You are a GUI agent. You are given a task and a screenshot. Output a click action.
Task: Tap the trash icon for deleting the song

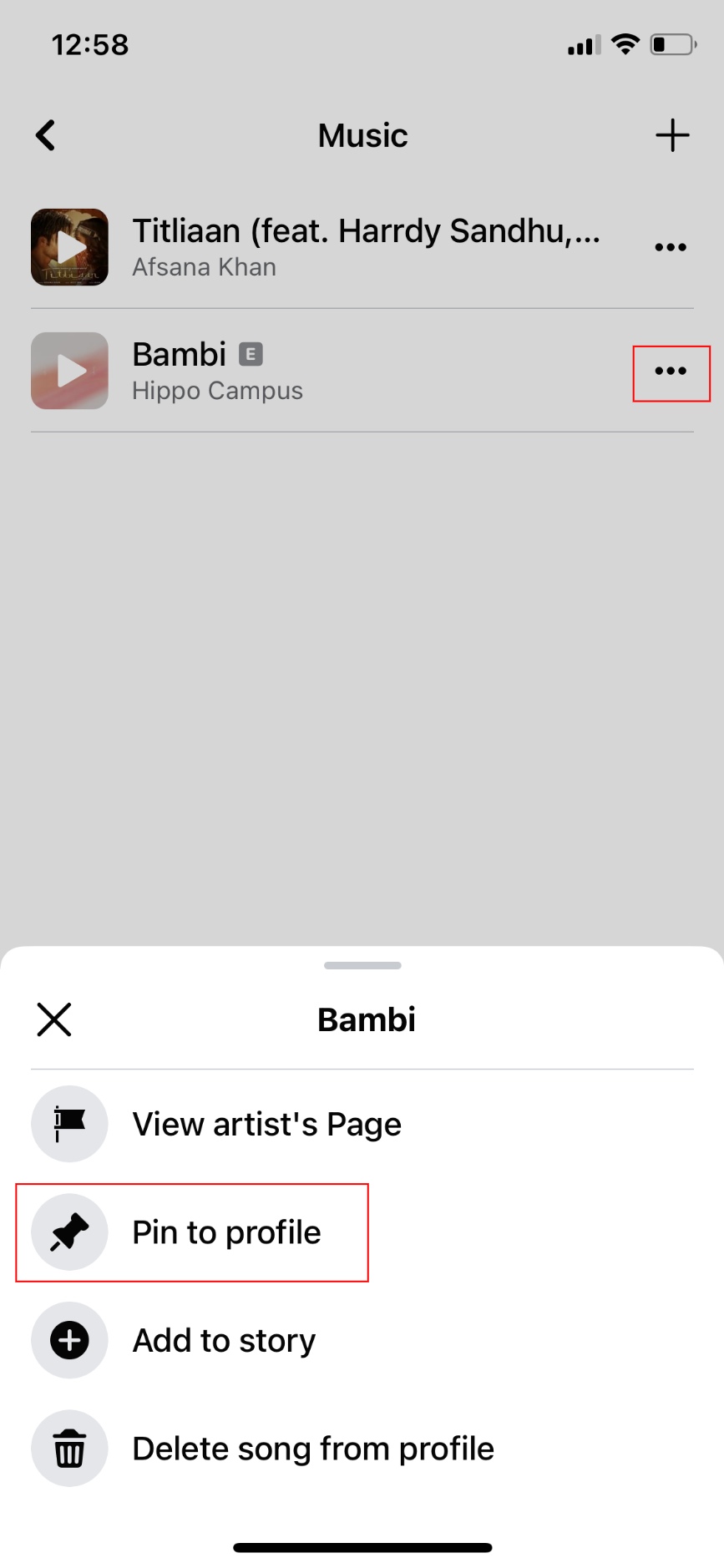pyautogui.click(x=69, y=1448)
